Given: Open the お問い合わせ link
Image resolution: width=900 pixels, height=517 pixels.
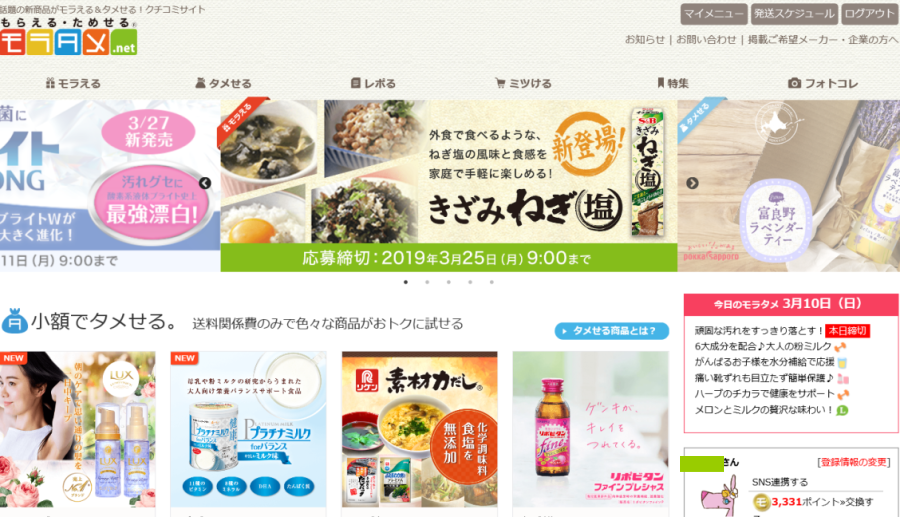Looking at the screenshot, I should click(x=706, y=40).
